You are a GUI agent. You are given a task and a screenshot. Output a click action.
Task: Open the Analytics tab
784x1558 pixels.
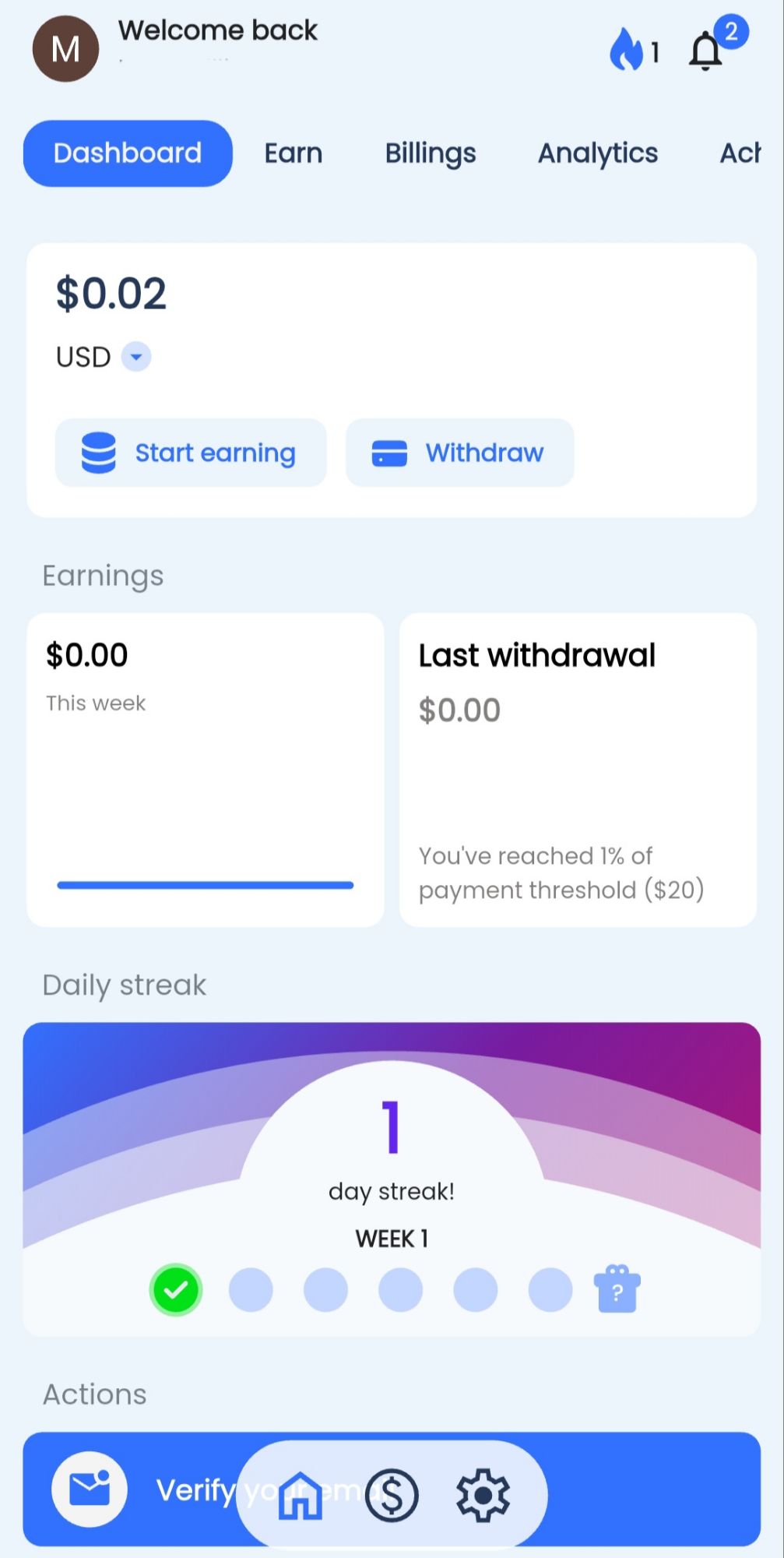tap(597, 153)
